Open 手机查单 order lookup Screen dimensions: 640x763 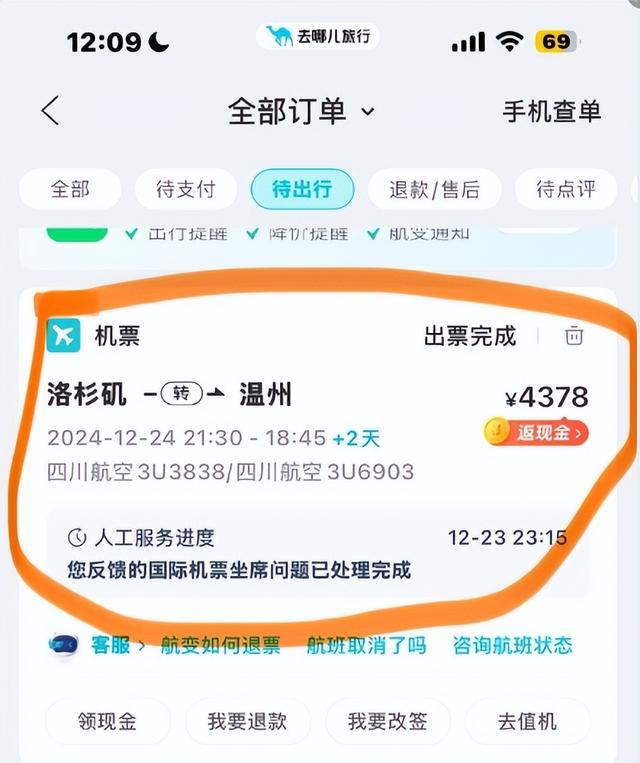551,111
